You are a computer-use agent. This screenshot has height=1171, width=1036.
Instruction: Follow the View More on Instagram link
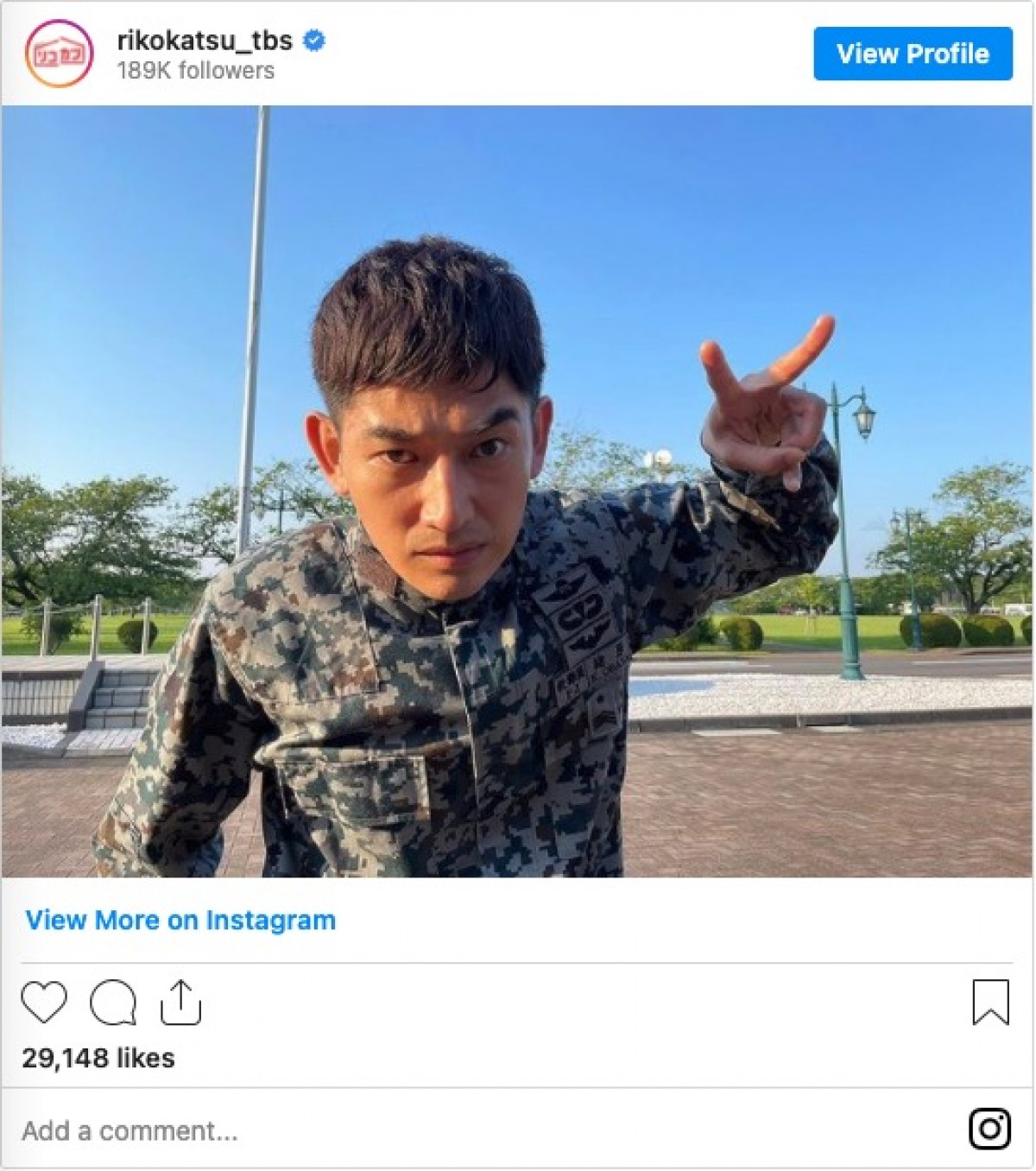pos(180,920)
